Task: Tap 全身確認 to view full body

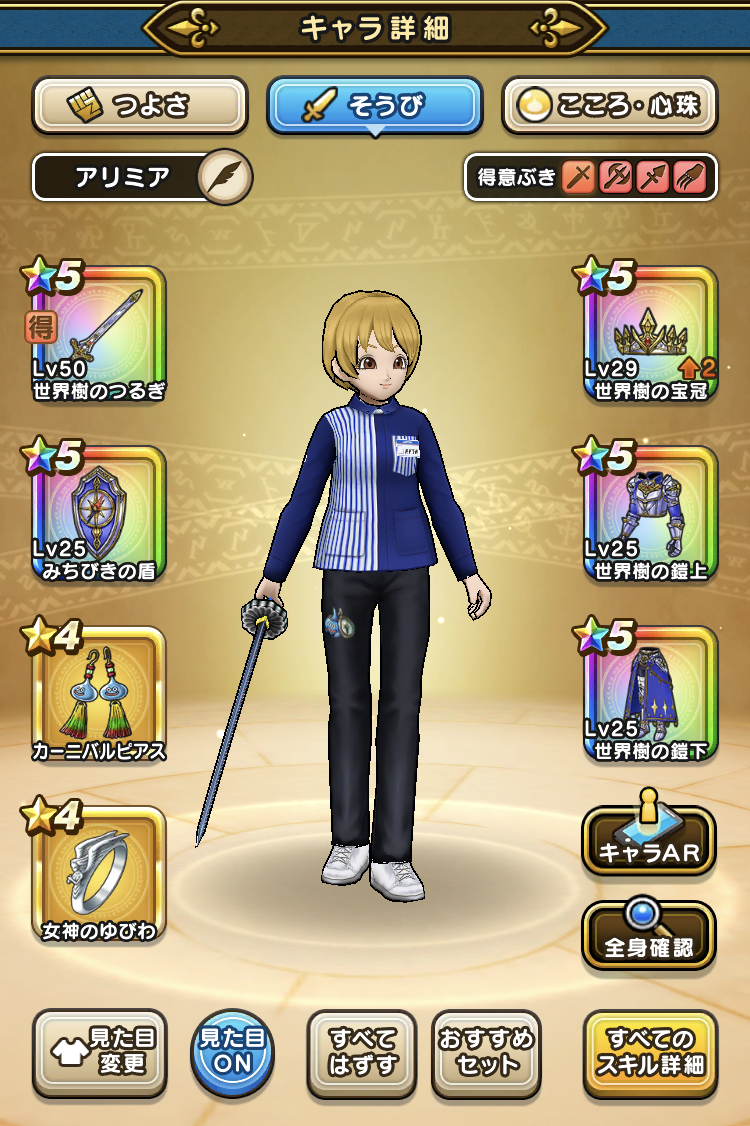Action: point(648,935)
